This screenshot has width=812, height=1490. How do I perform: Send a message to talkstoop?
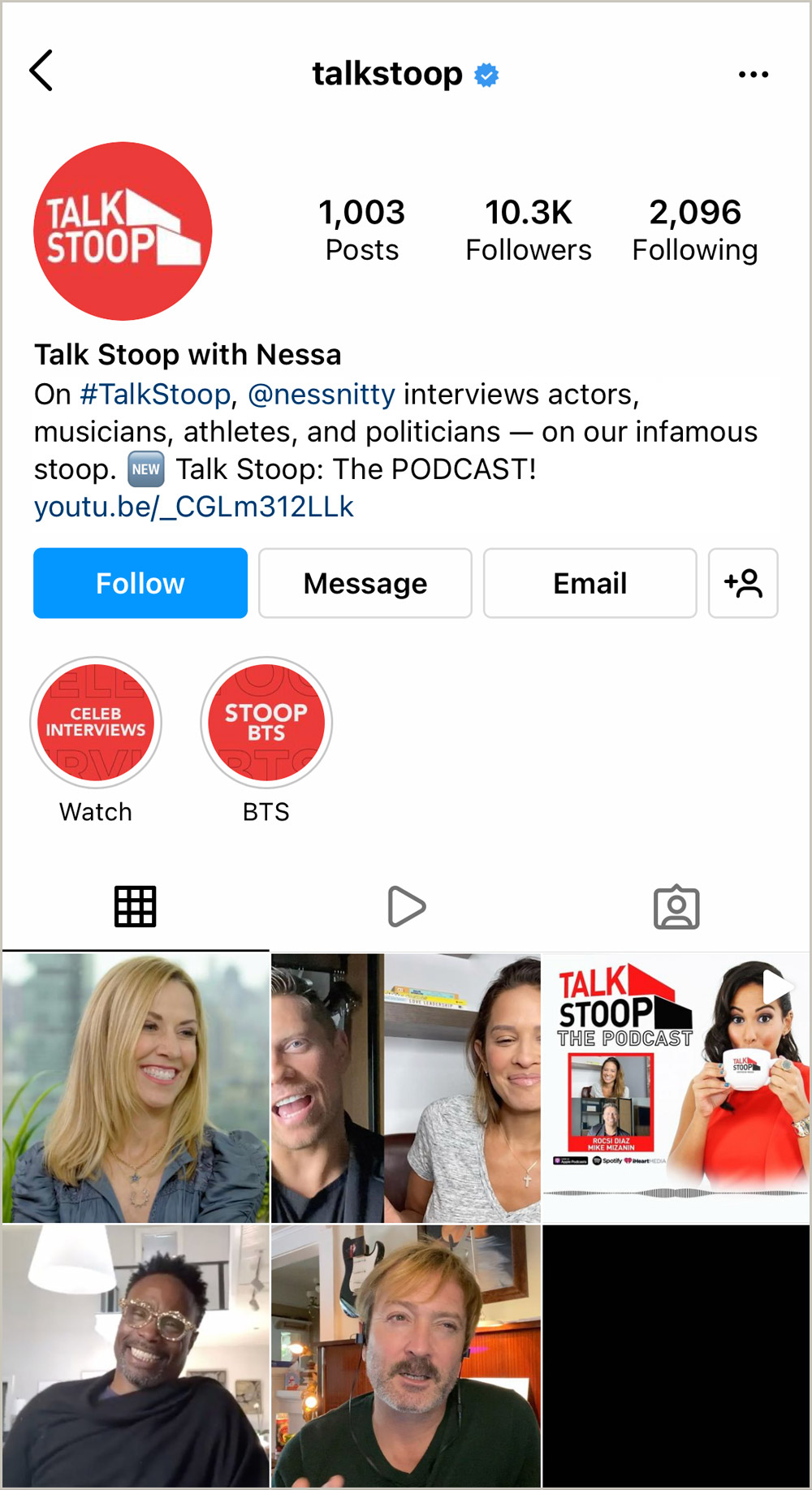pos(365,583)
